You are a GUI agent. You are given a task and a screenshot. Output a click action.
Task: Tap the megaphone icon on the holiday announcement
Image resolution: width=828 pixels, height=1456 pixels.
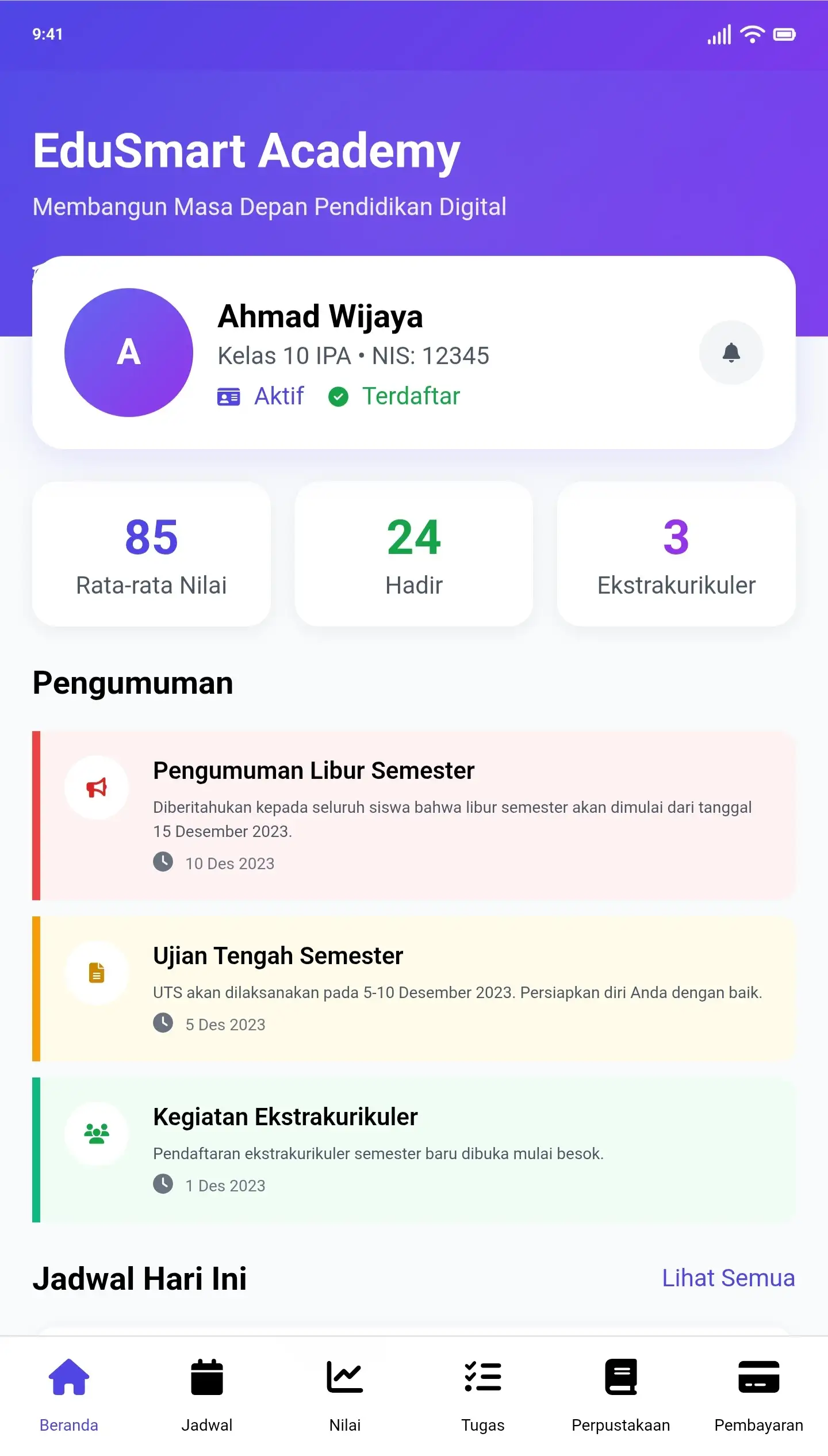click(97, 788)
